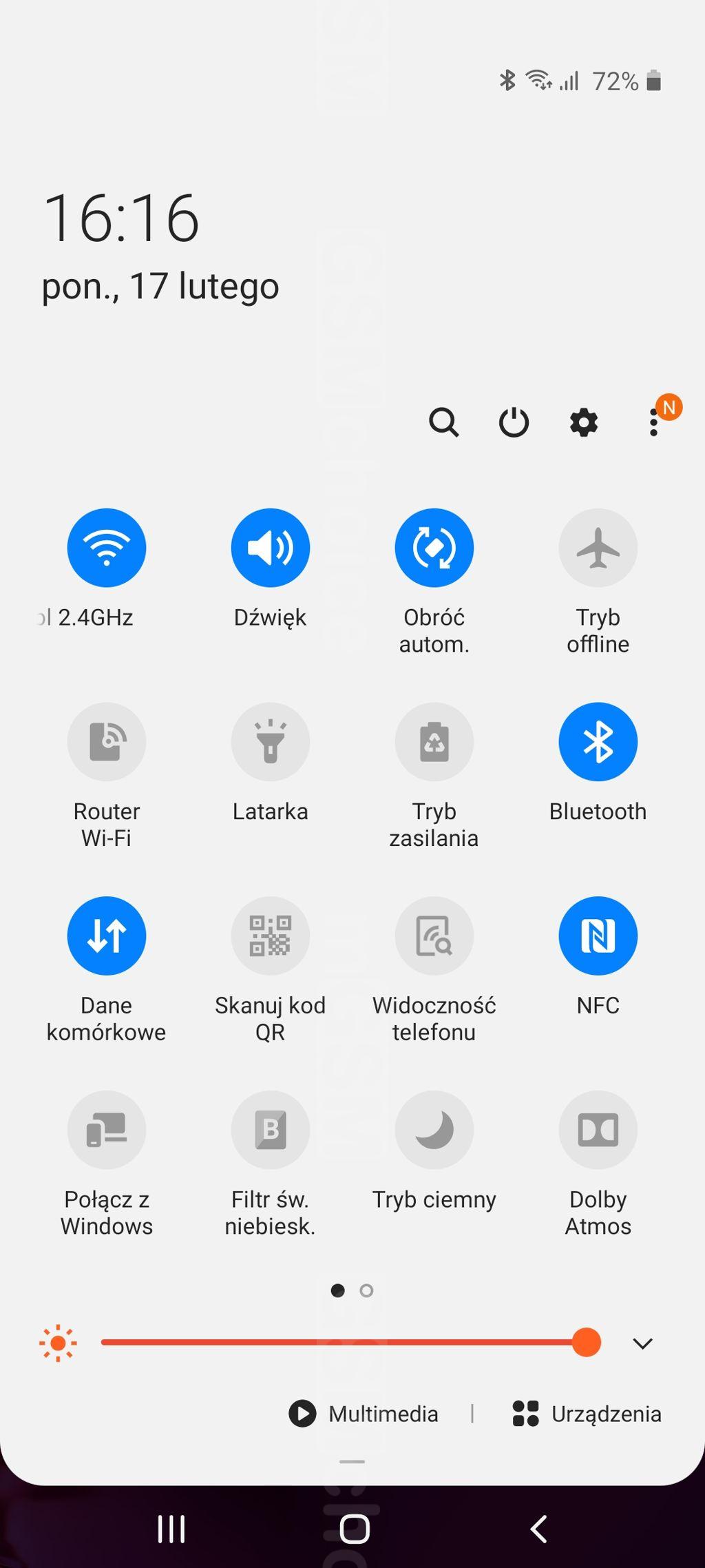
Task: Turn off Bluetooth
Action: [598, 742]
